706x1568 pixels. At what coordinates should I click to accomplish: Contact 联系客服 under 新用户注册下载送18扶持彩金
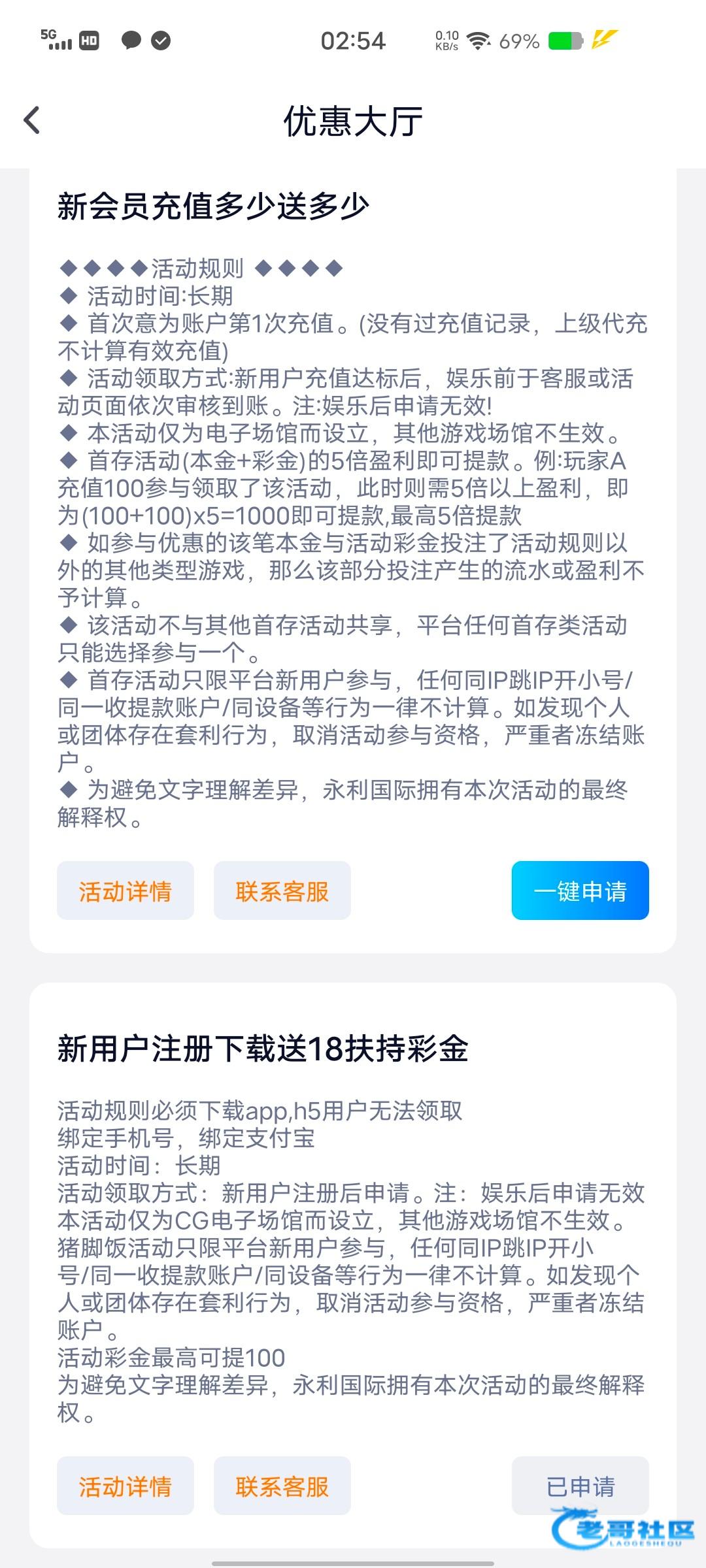282,1486
